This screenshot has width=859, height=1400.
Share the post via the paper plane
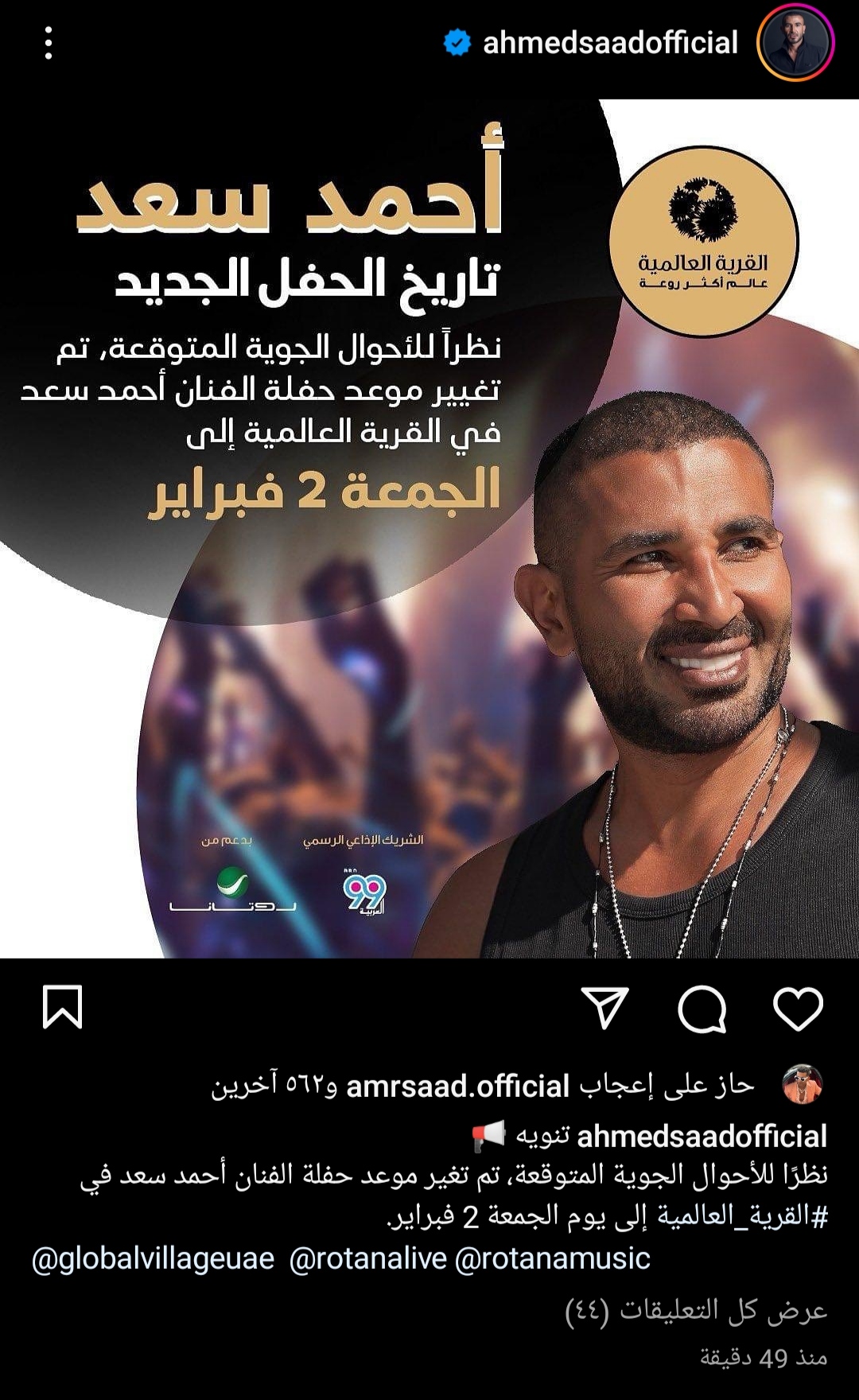605,1009
